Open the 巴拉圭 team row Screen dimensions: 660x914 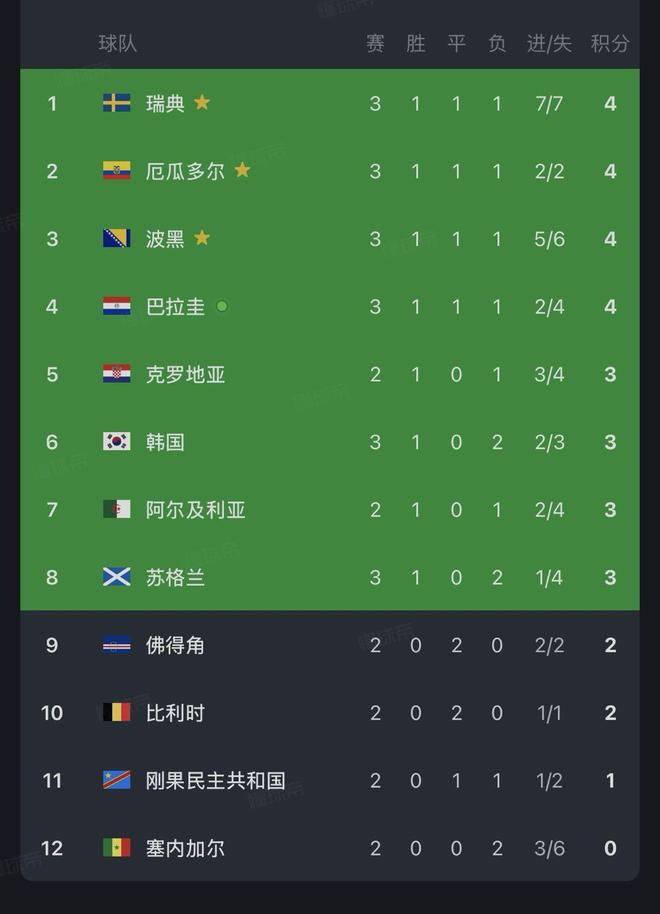(x=330, y=306)
